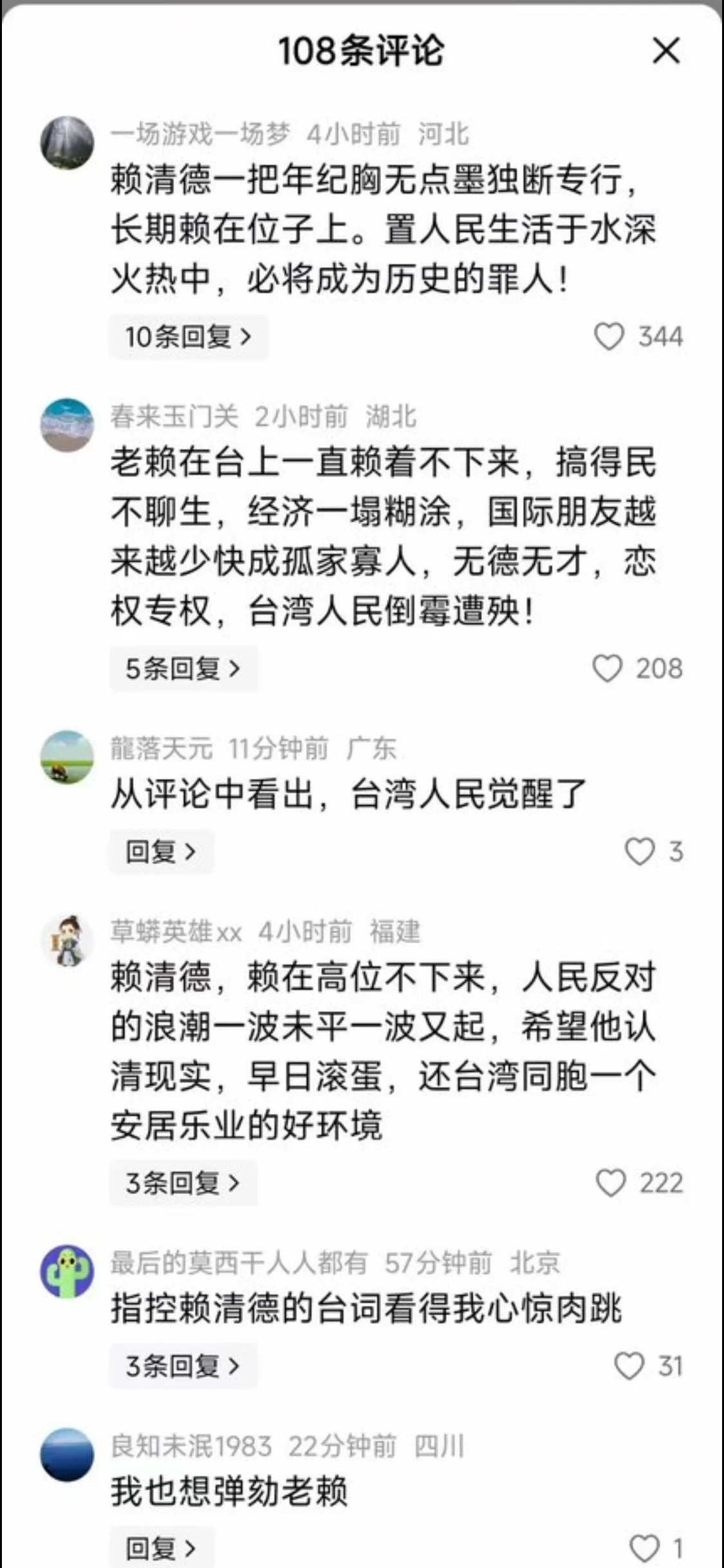Like the comment by 一场游戏一场梦
The image size is (724, 1568).
click(x=609, y=337)
